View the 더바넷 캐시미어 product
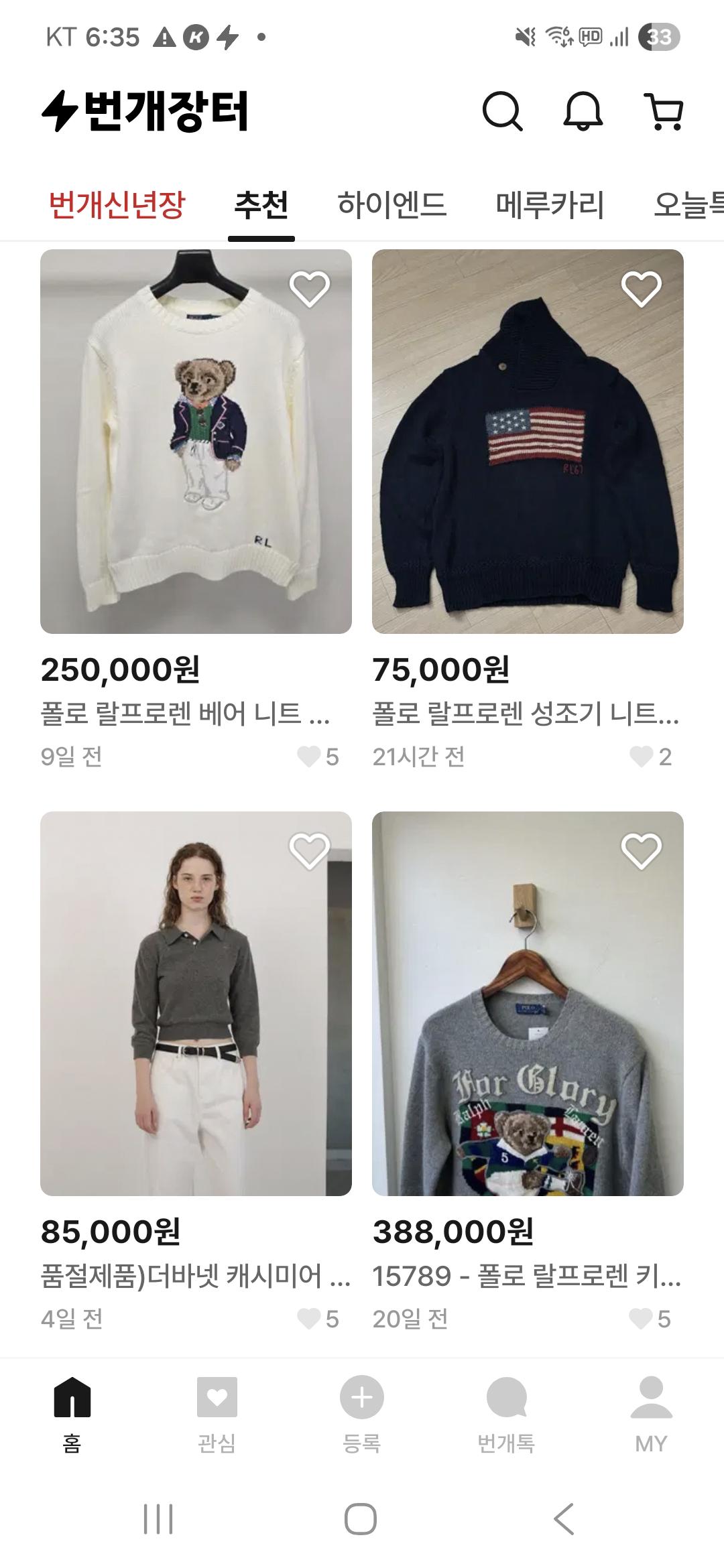The width and height of the screenshot is (724, 1568). pyautogui.click(x=196, y=1004)
